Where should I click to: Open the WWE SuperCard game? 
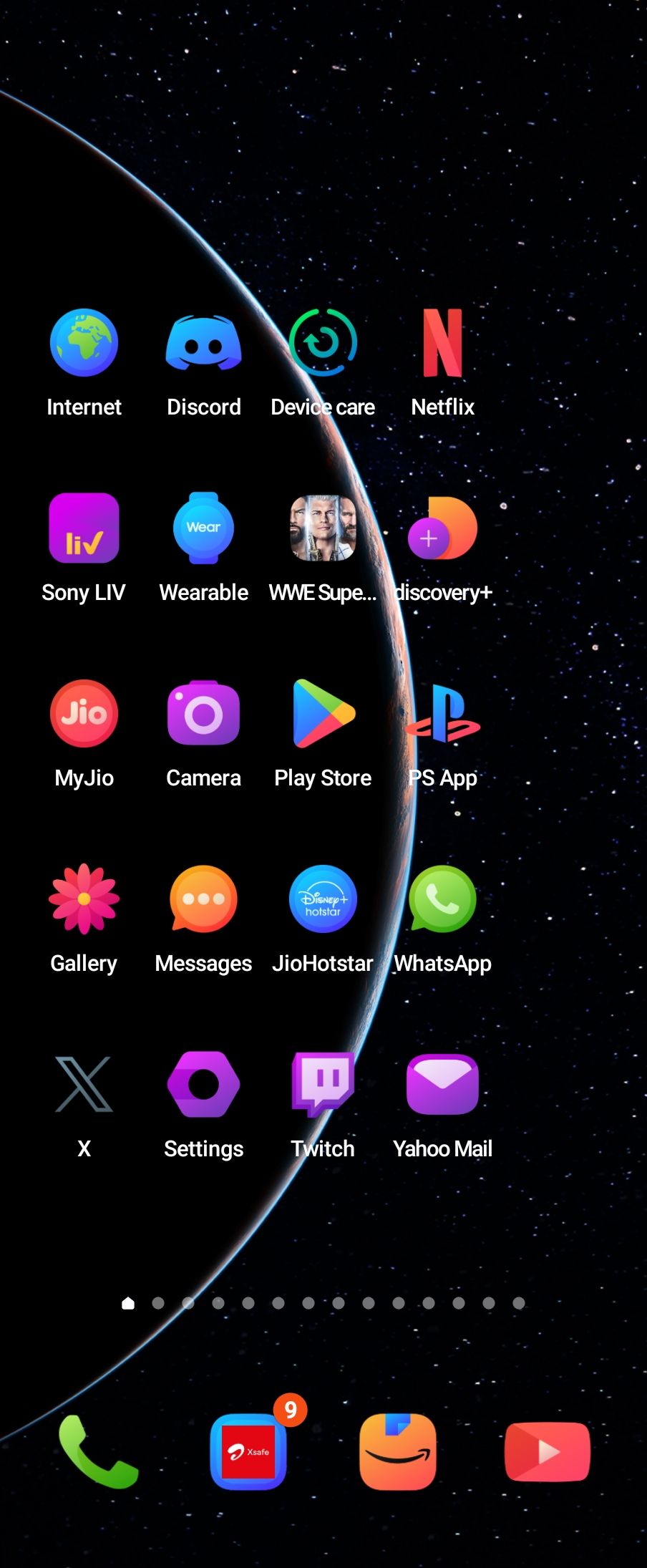point(322,528)
